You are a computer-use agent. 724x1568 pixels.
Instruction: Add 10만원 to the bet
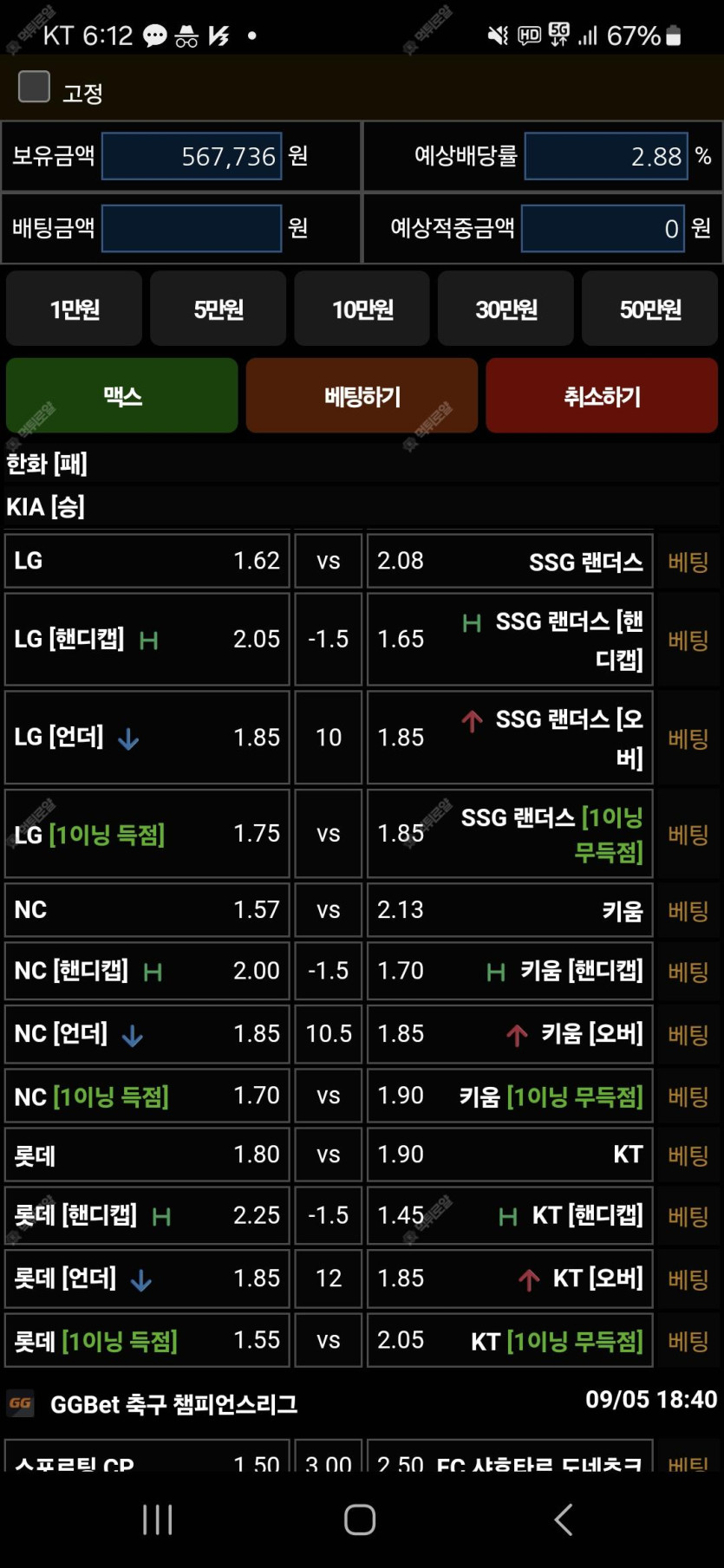coord(362,309)
